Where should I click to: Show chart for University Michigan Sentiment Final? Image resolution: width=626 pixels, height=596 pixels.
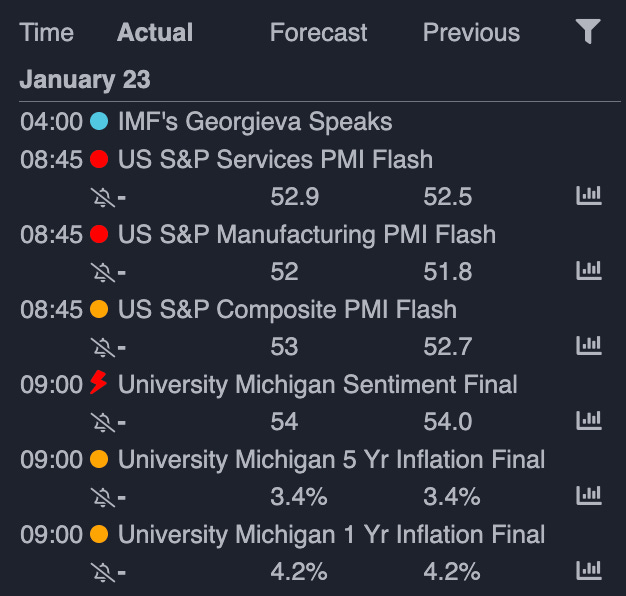(x=589, y=421)
